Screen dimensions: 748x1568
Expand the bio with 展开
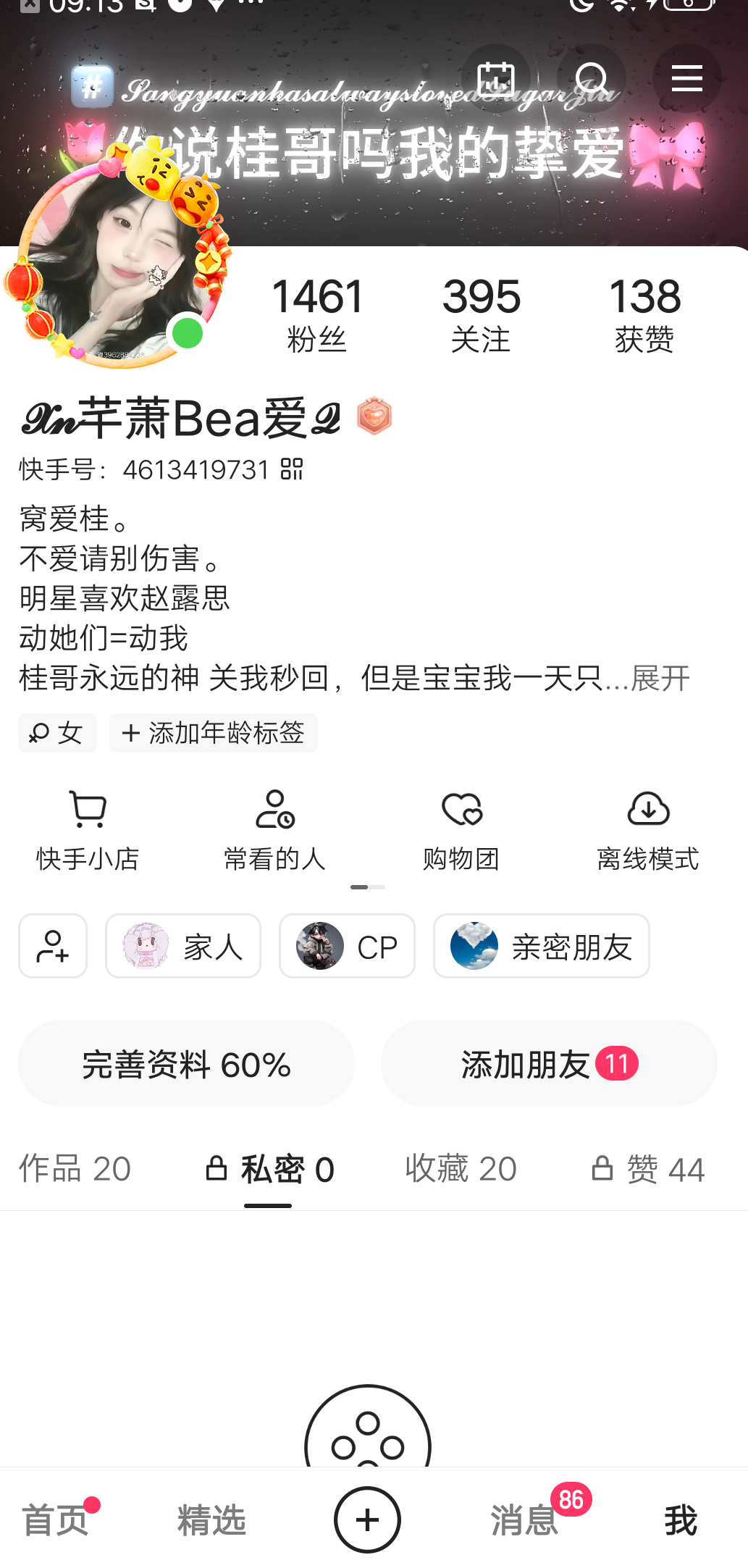(x=660, y=679)
